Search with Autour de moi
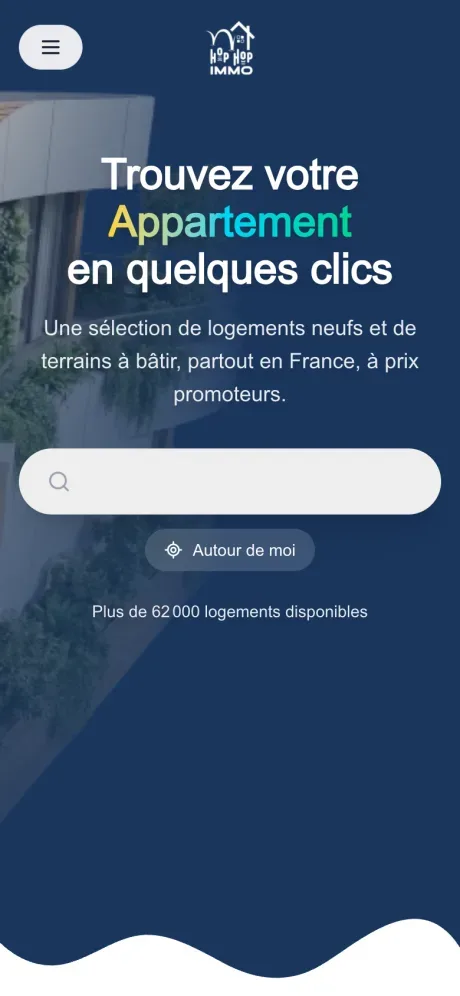 pyautogui.click(x=230, y=550)
